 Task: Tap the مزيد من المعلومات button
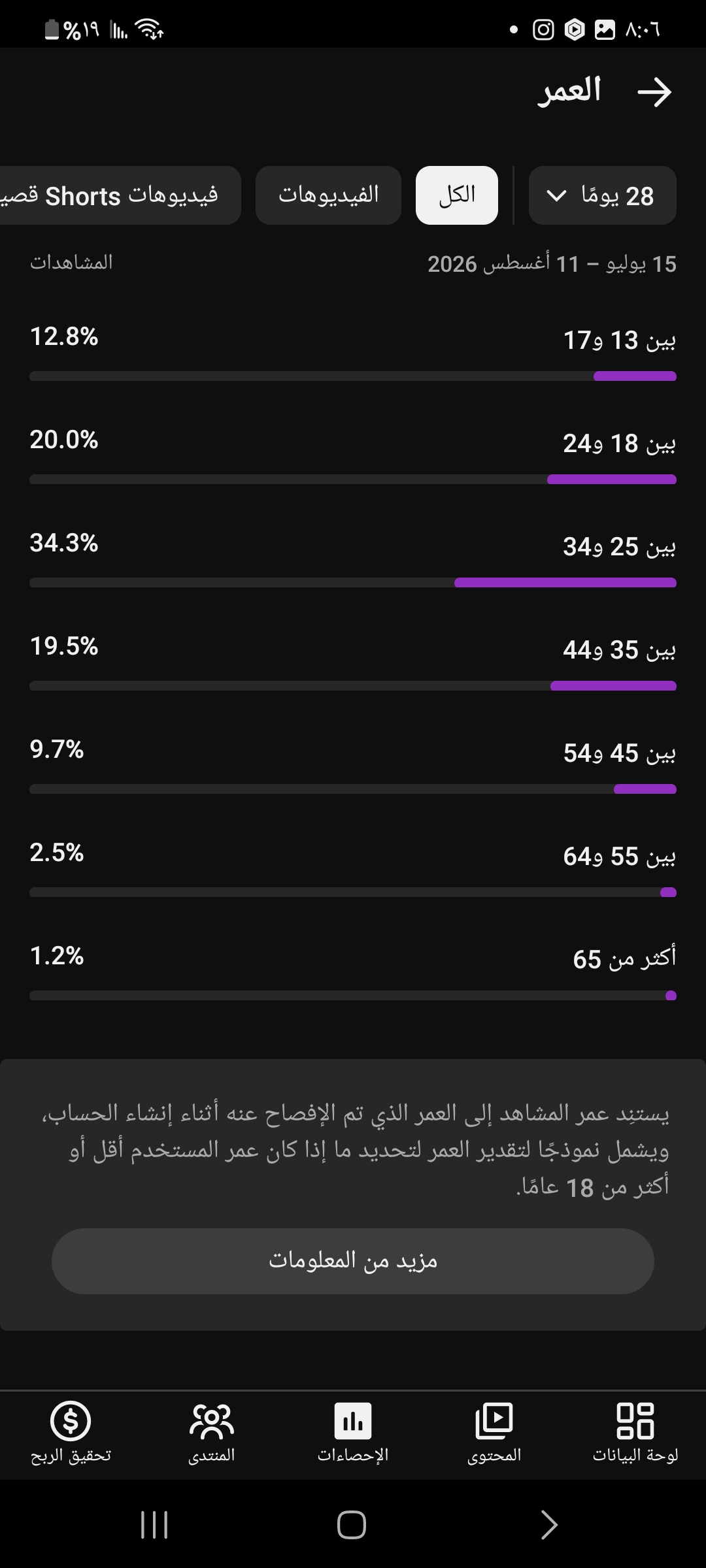click(x=353, y=1261)
